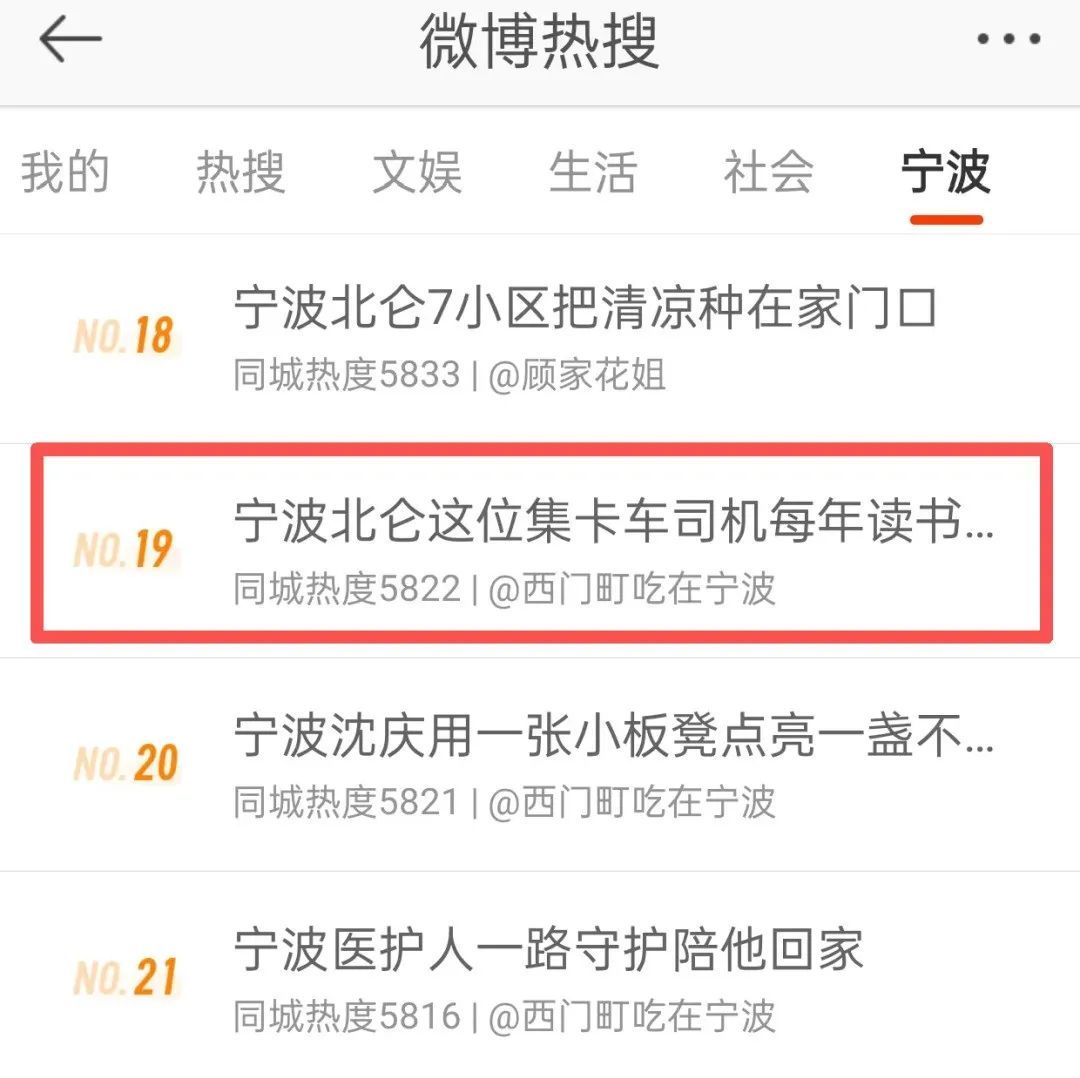
Task: Select the 文娱 tab
Action: tap(417, 172)
